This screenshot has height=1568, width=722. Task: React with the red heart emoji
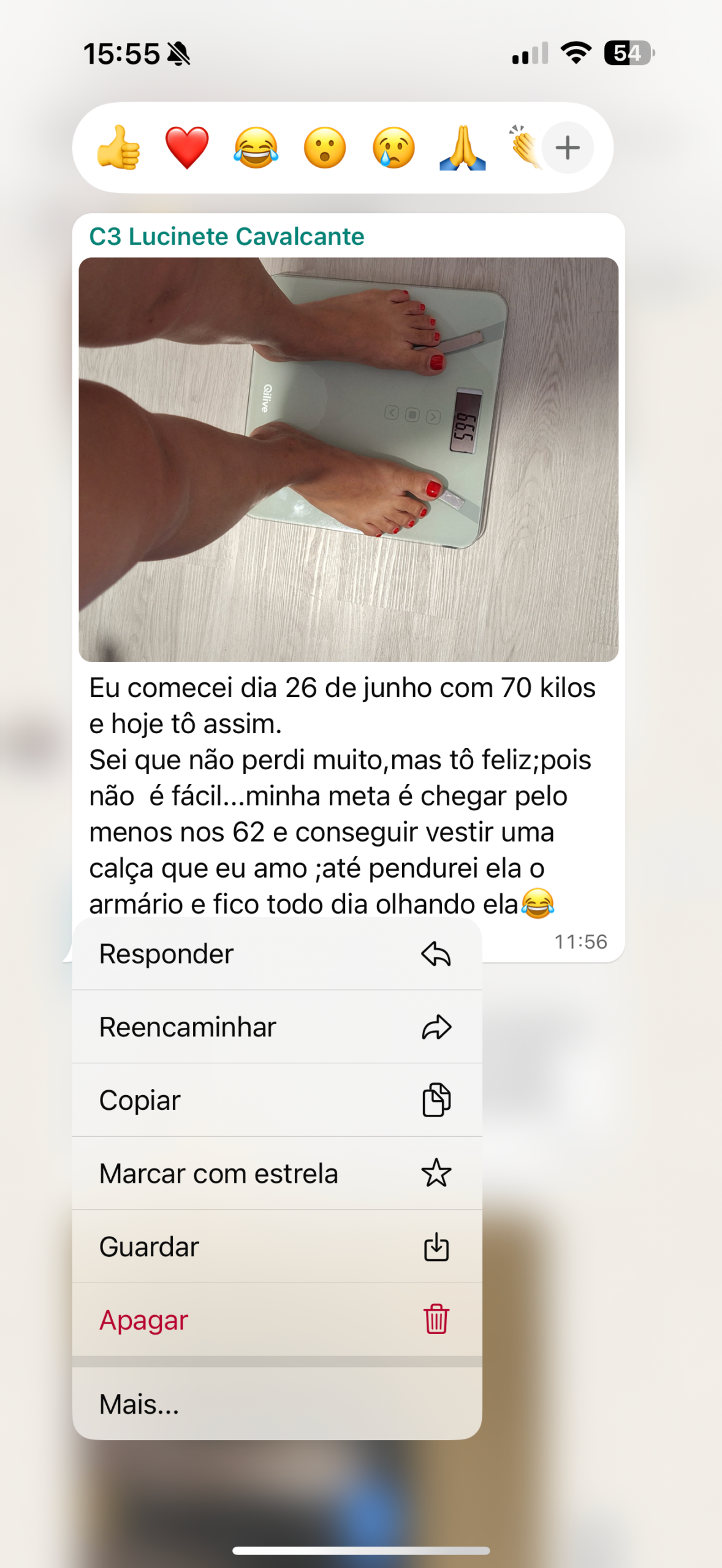(187, 148)
